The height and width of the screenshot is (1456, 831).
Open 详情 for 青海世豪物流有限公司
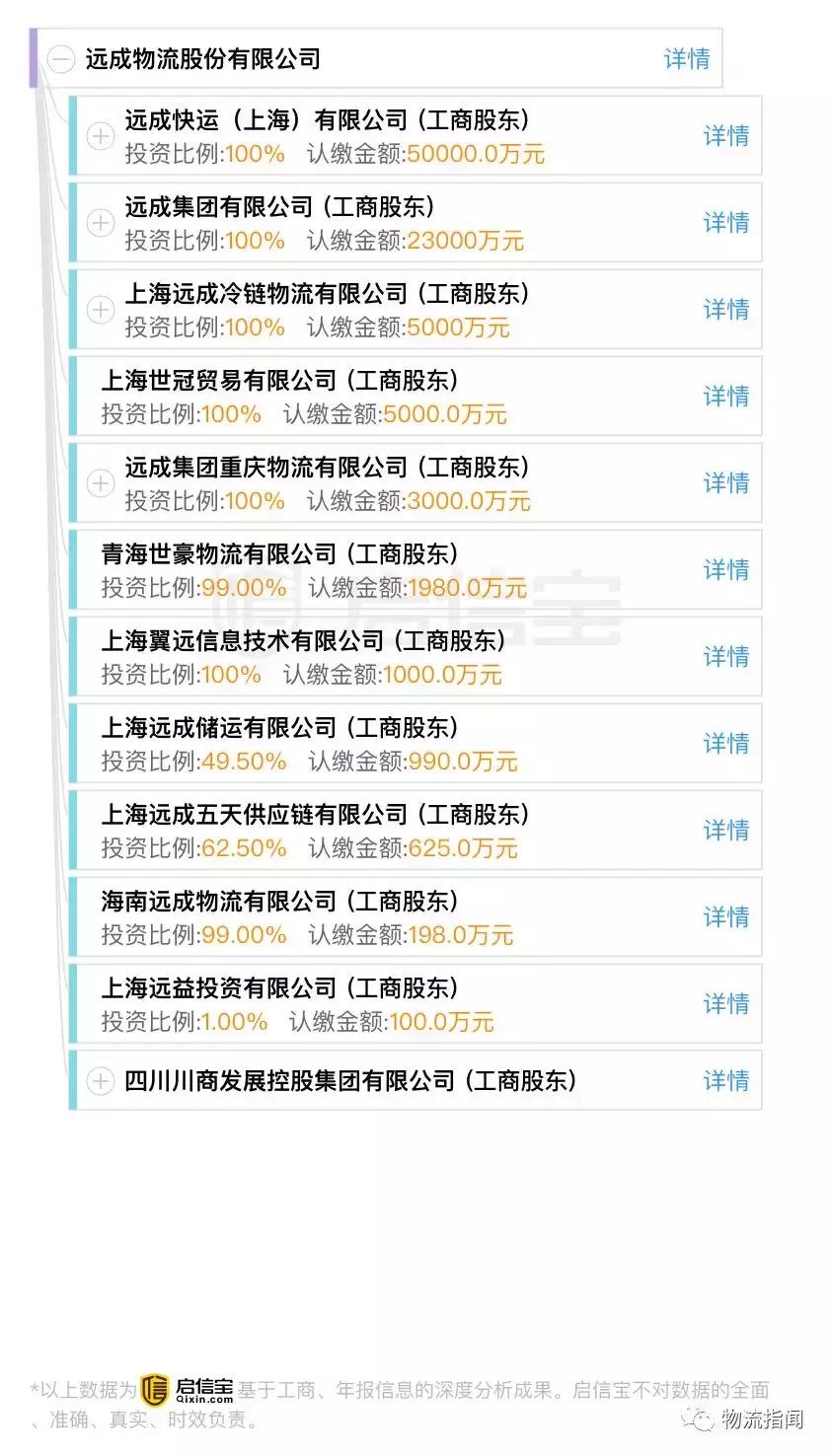tap(726, 570)
